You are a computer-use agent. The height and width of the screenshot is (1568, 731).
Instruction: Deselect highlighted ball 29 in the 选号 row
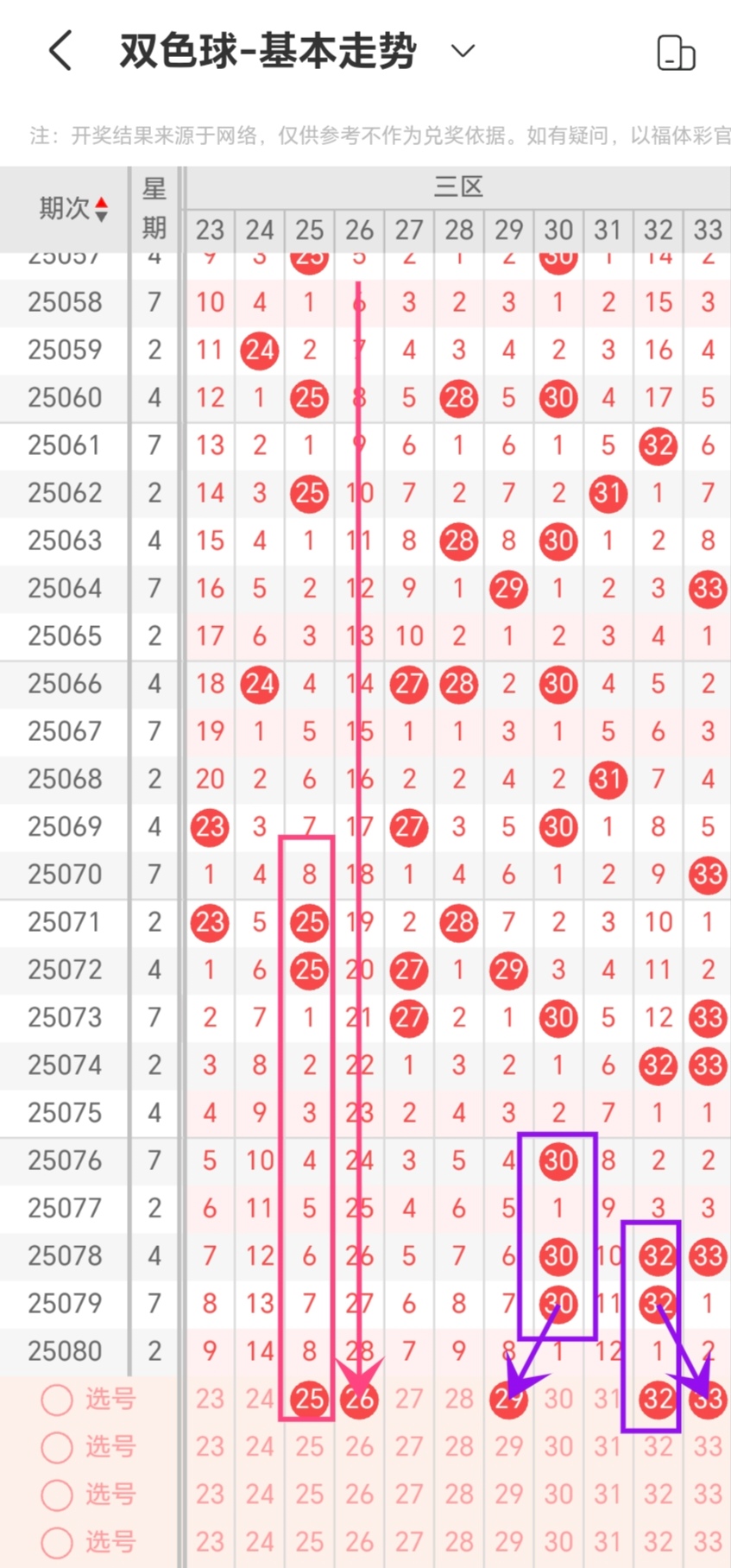click(508, 1399)
